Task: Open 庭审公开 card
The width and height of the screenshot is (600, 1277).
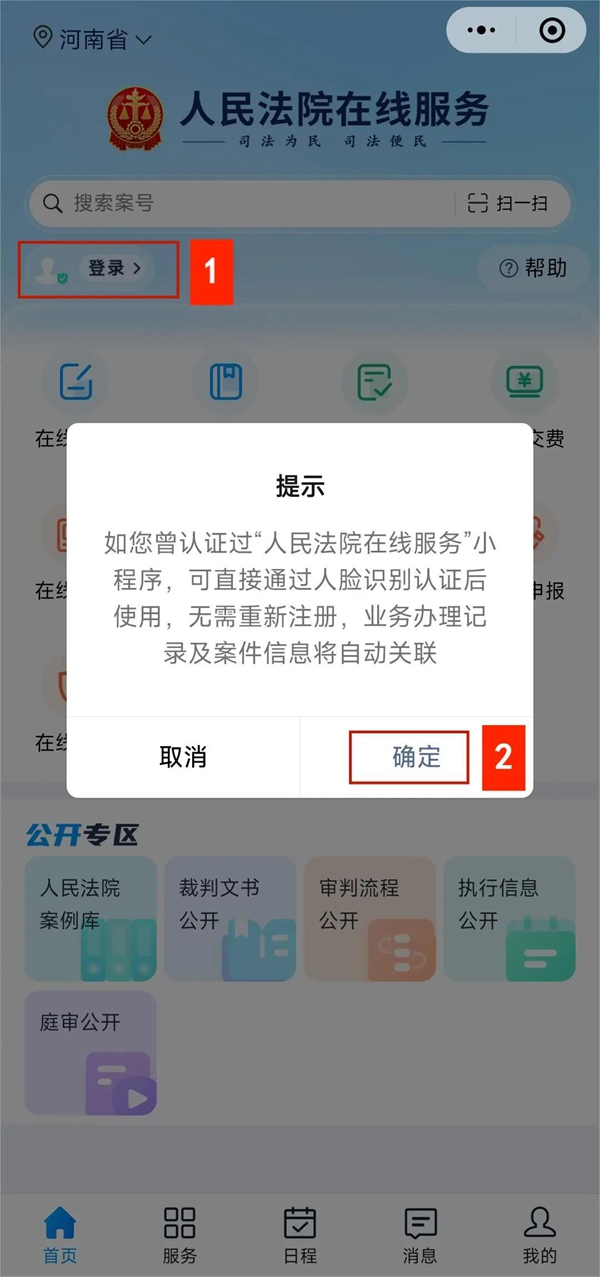Action: 90,1053
